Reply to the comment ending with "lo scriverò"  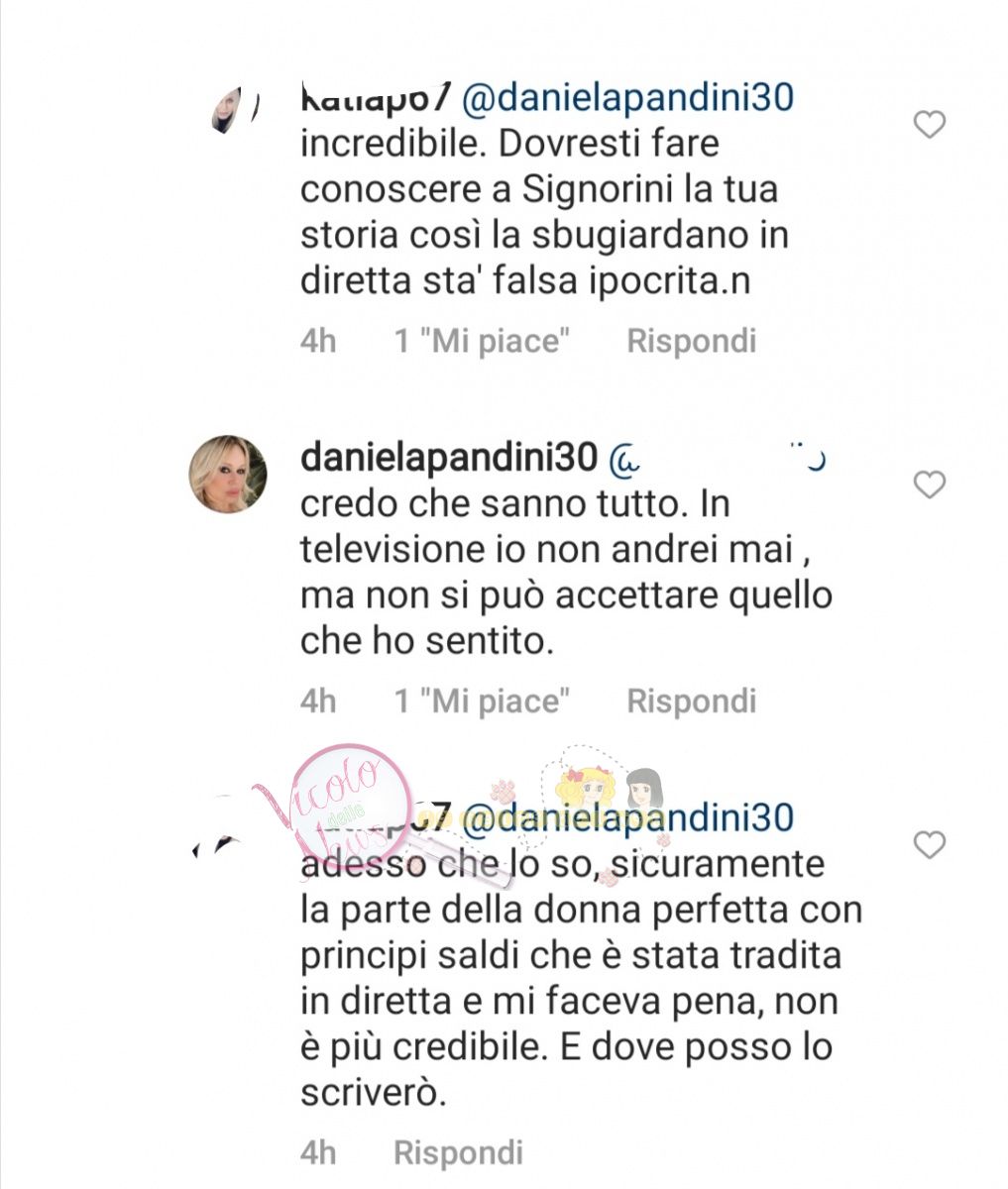point(458,1152)
